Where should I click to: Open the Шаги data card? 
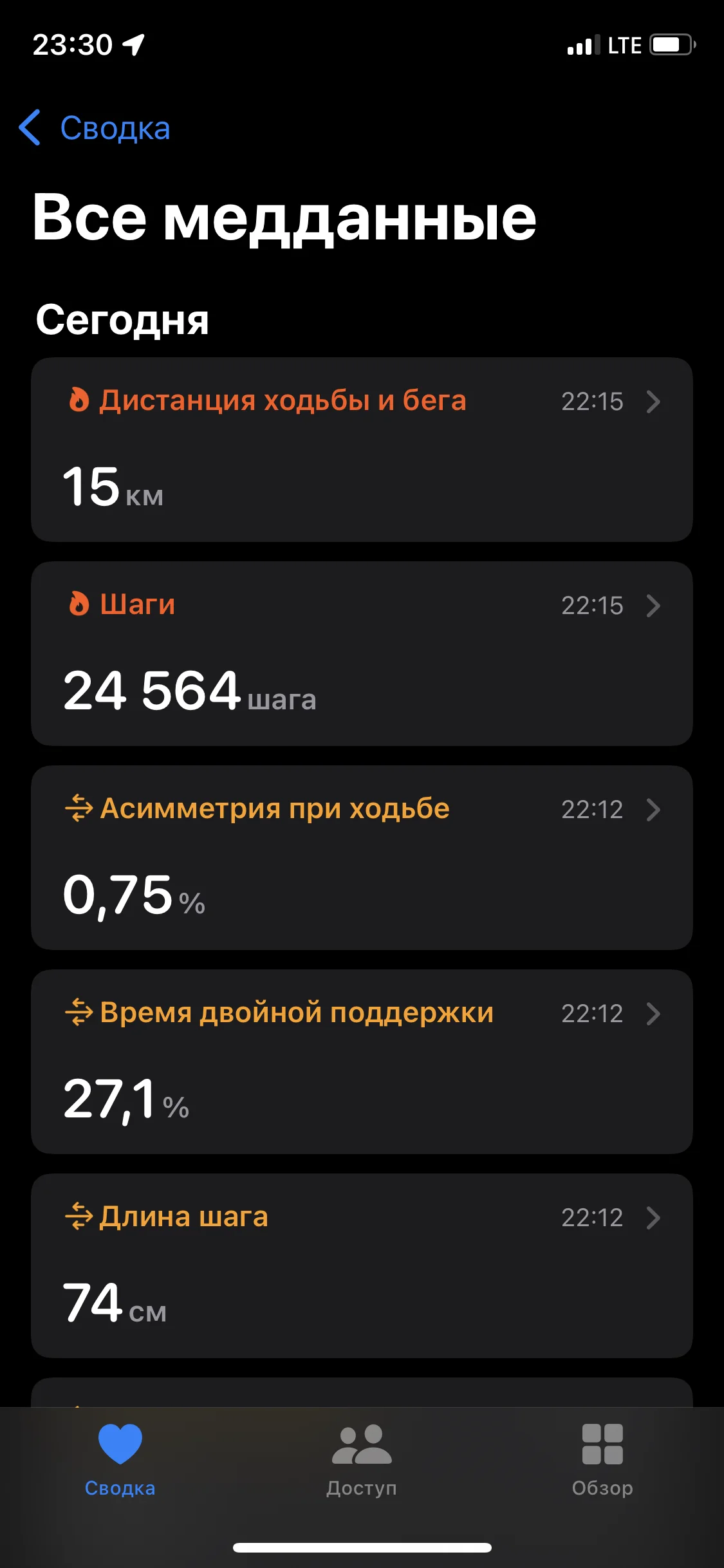pyautogui.click(x=362, y=653)
